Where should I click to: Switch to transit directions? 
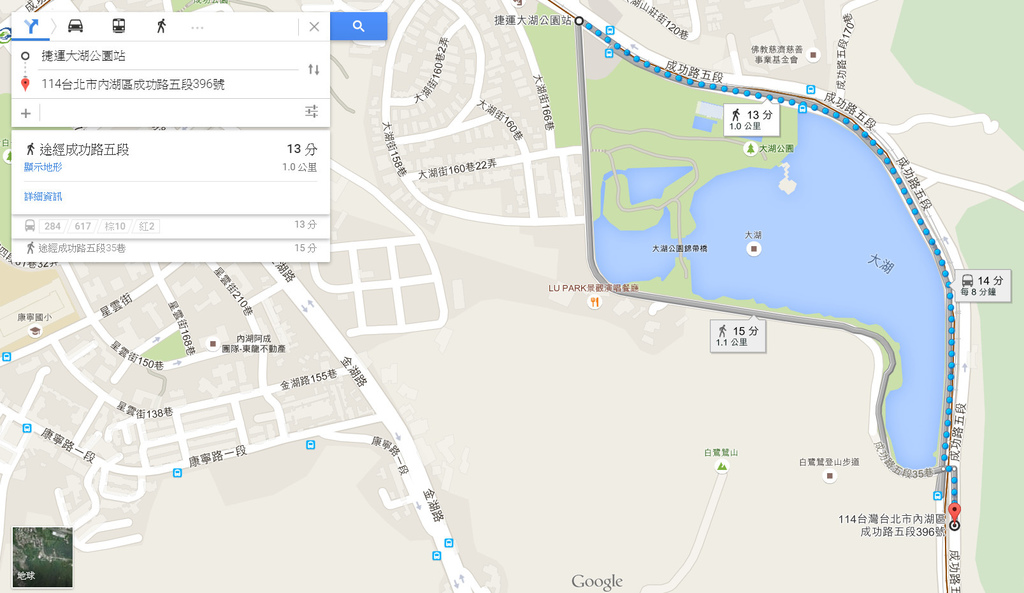[x=118, y=26]
